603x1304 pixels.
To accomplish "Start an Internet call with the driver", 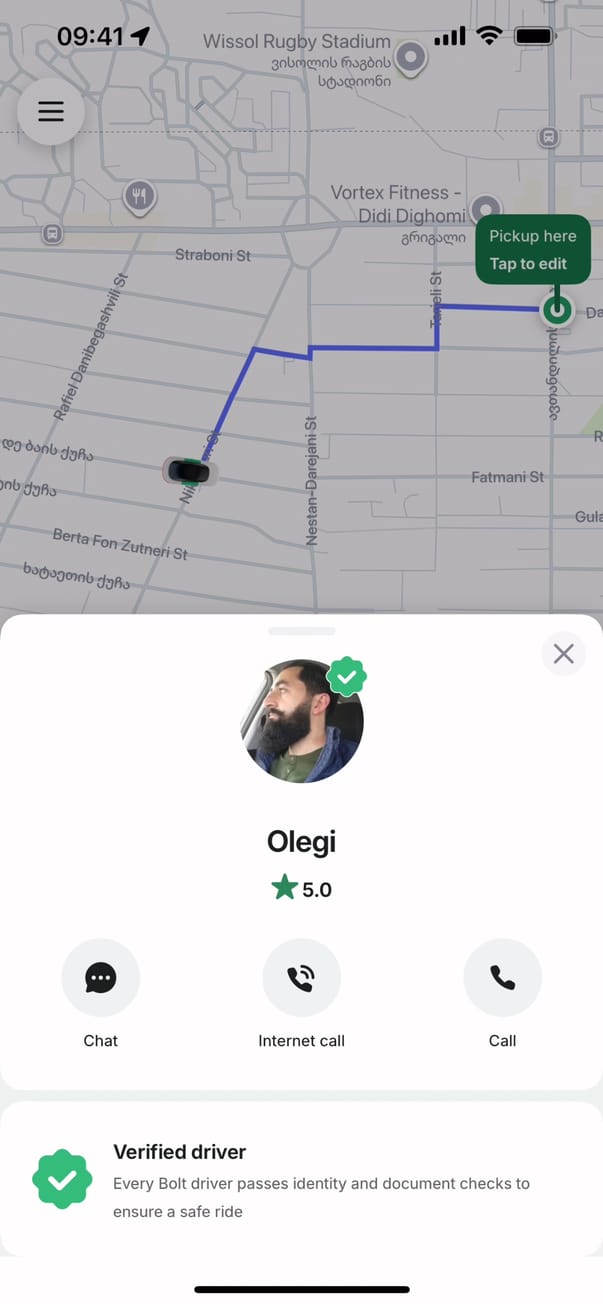I will tap(301, 978).
